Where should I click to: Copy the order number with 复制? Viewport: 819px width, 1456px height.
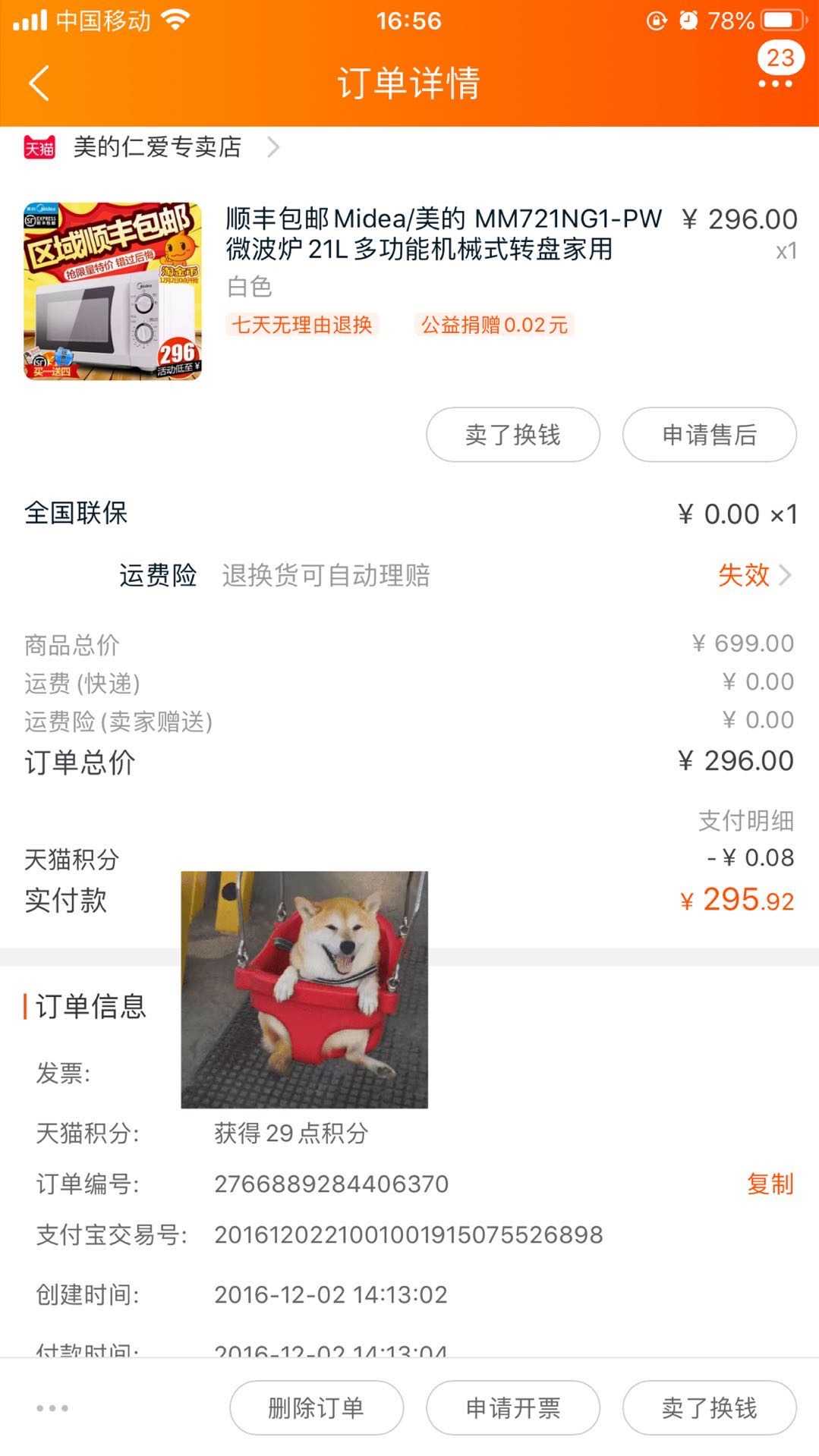tap(770, 1184)
